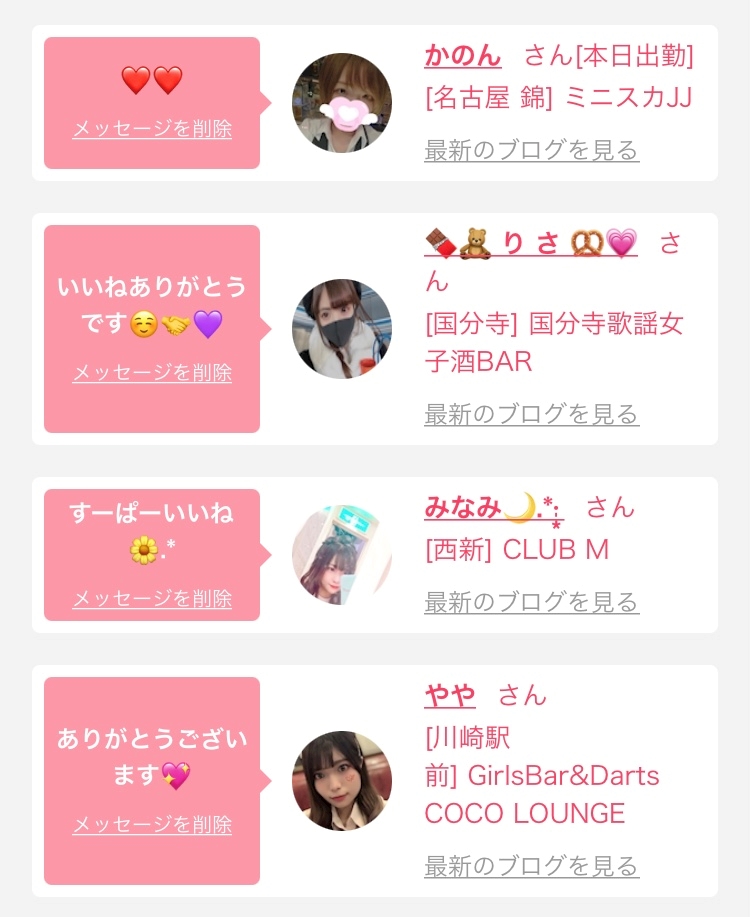Delete the いいねありがとうです message
The image size is (750, 917).
tap(152, 373)
